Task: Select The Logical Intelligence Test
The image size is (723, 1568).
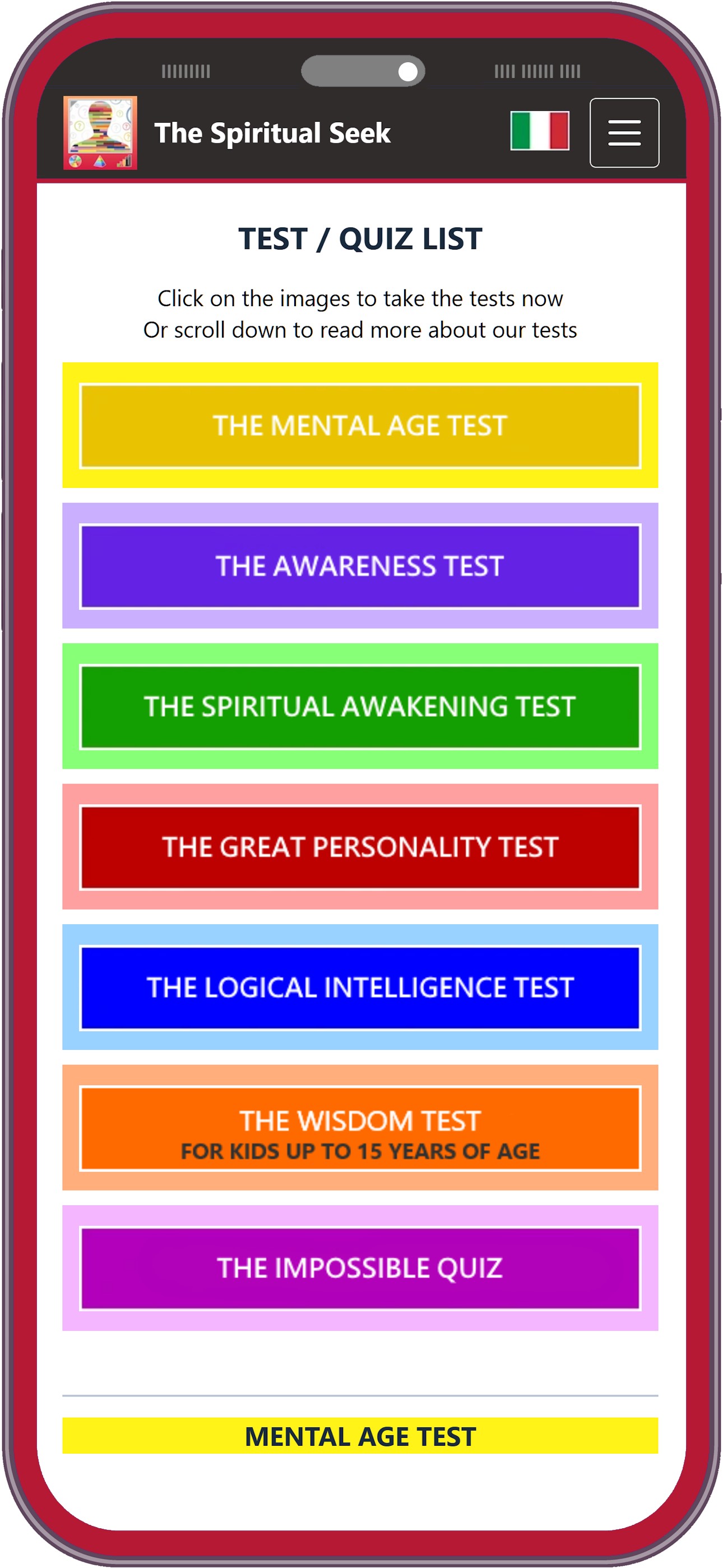Action: click(x=360, y=988)
